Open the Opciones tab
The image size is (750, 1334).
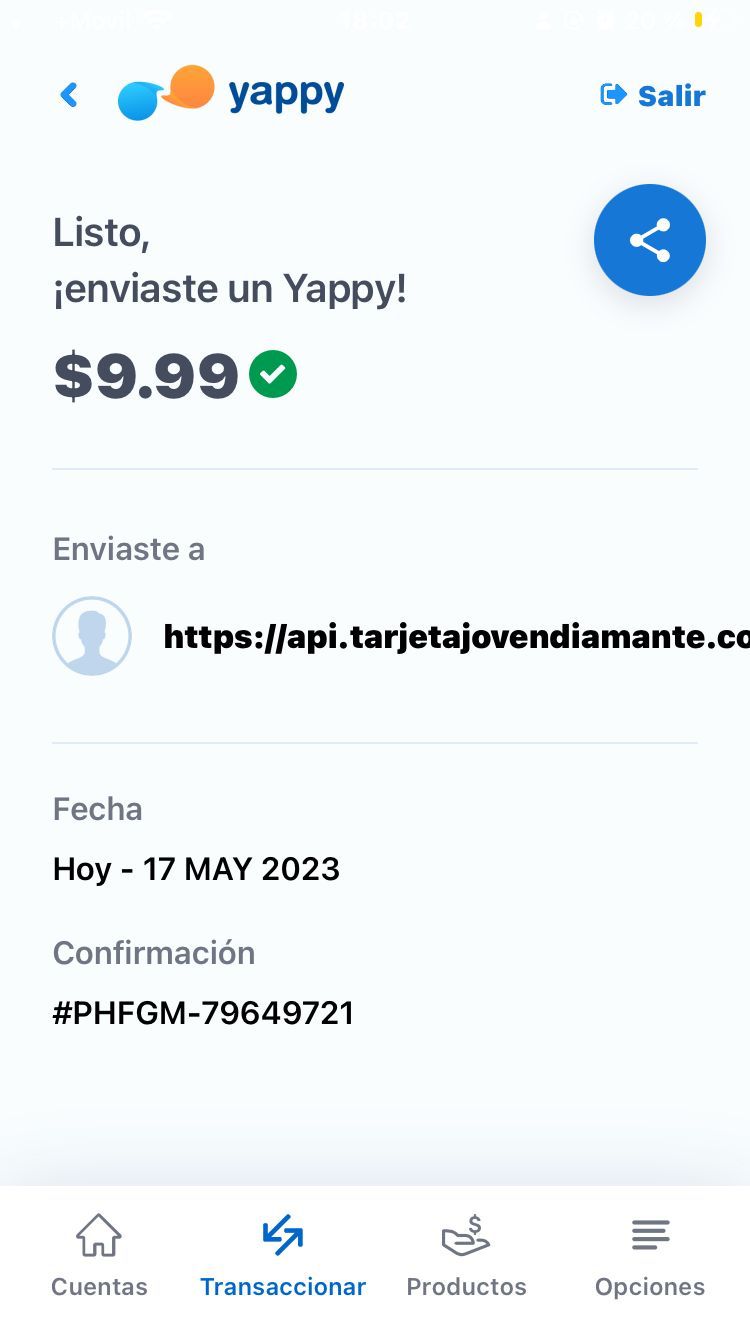(650, 1256)
